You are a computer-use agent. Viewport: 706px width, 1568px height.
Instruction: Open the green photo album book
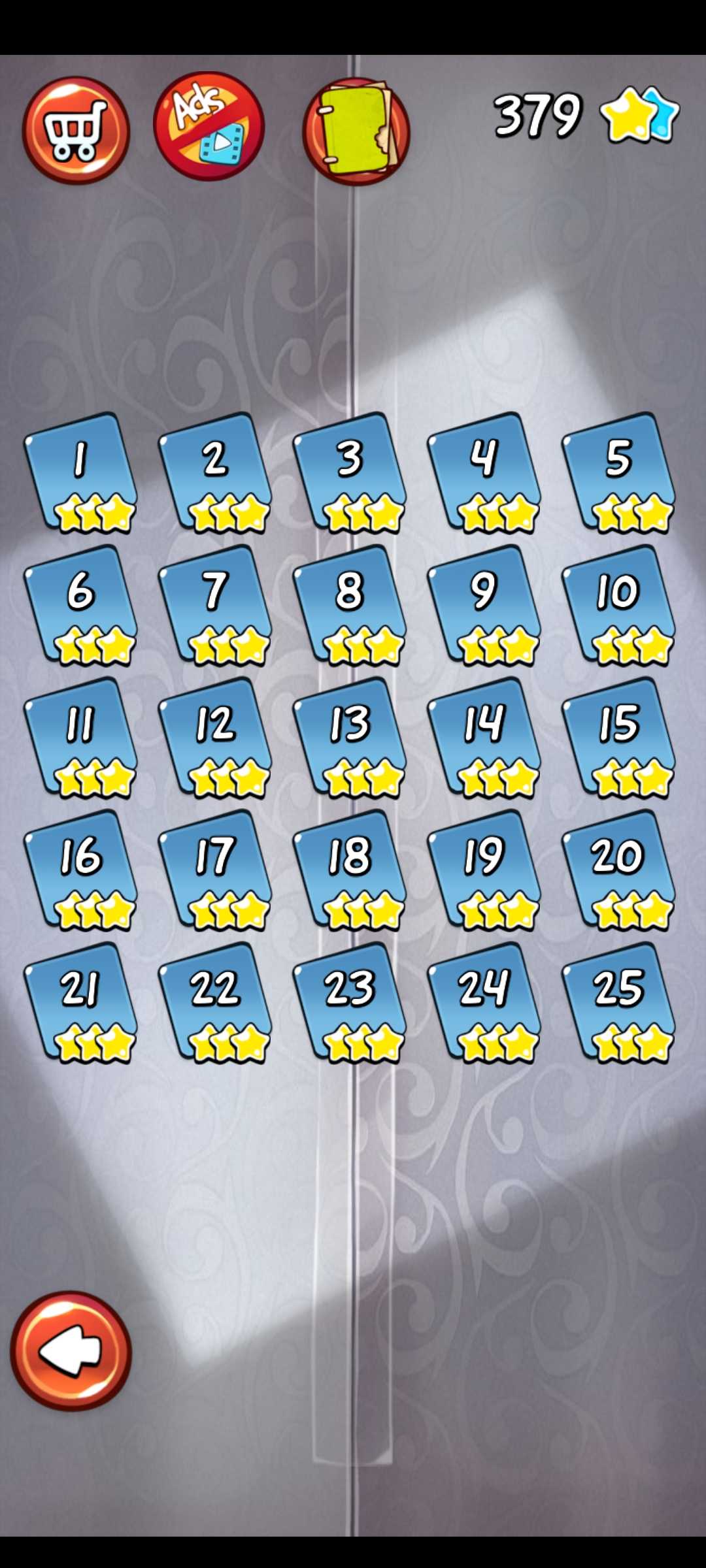(356, 131)
